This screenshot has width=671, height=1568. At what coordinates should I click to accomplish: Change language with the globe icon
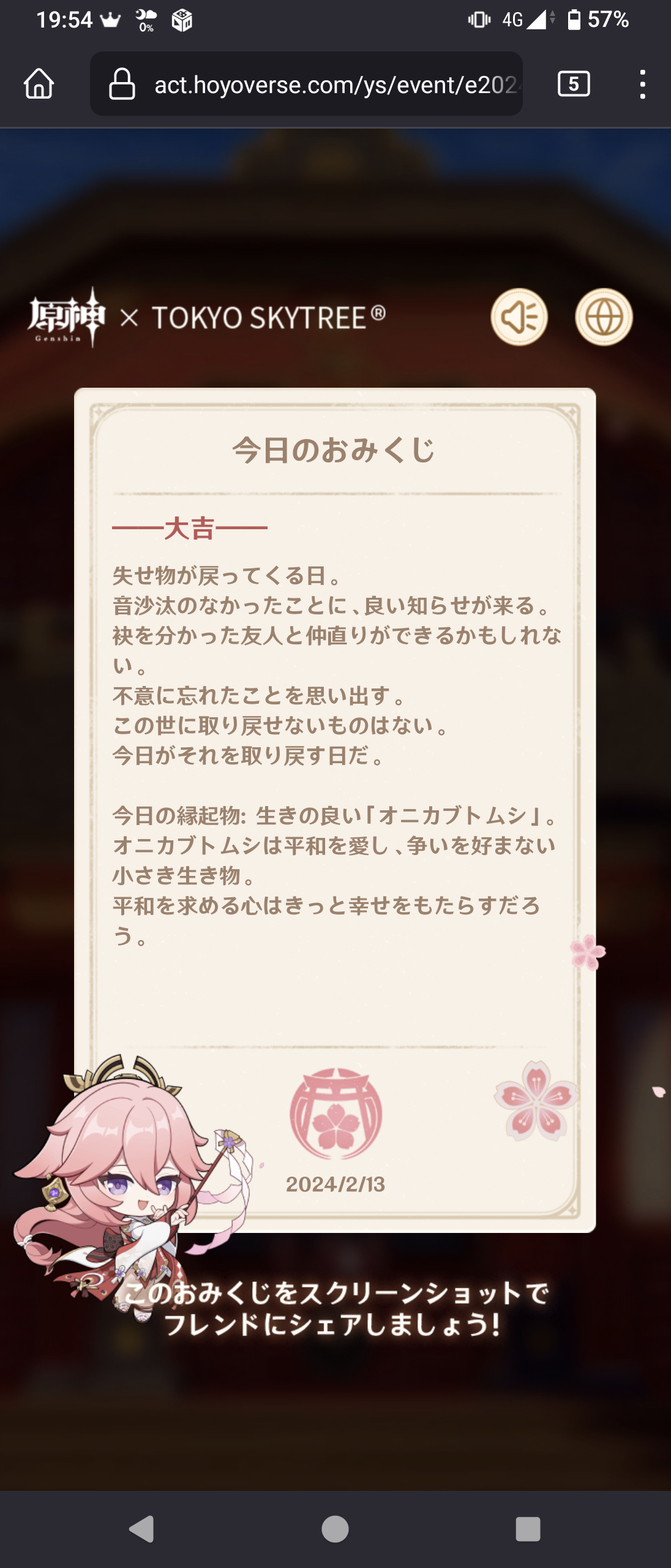tap(604, 317)
